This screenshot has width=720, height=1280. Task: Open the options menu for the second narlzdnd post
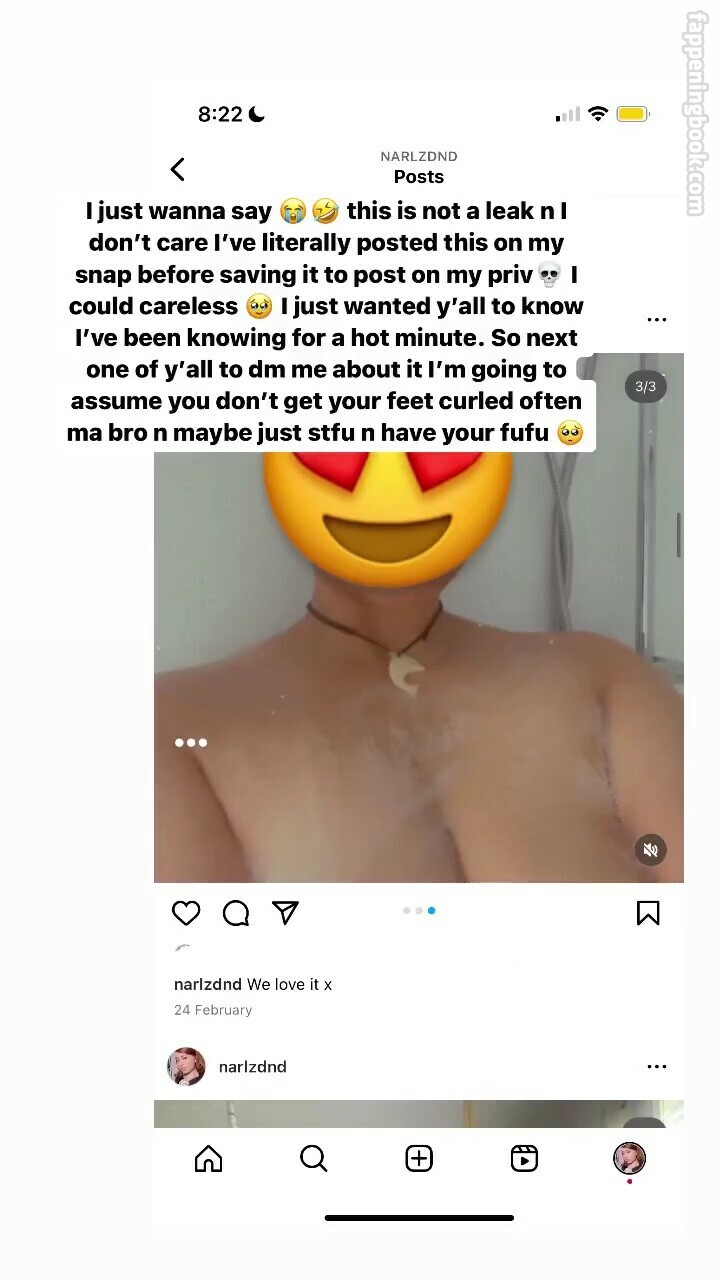[657, 1067]
